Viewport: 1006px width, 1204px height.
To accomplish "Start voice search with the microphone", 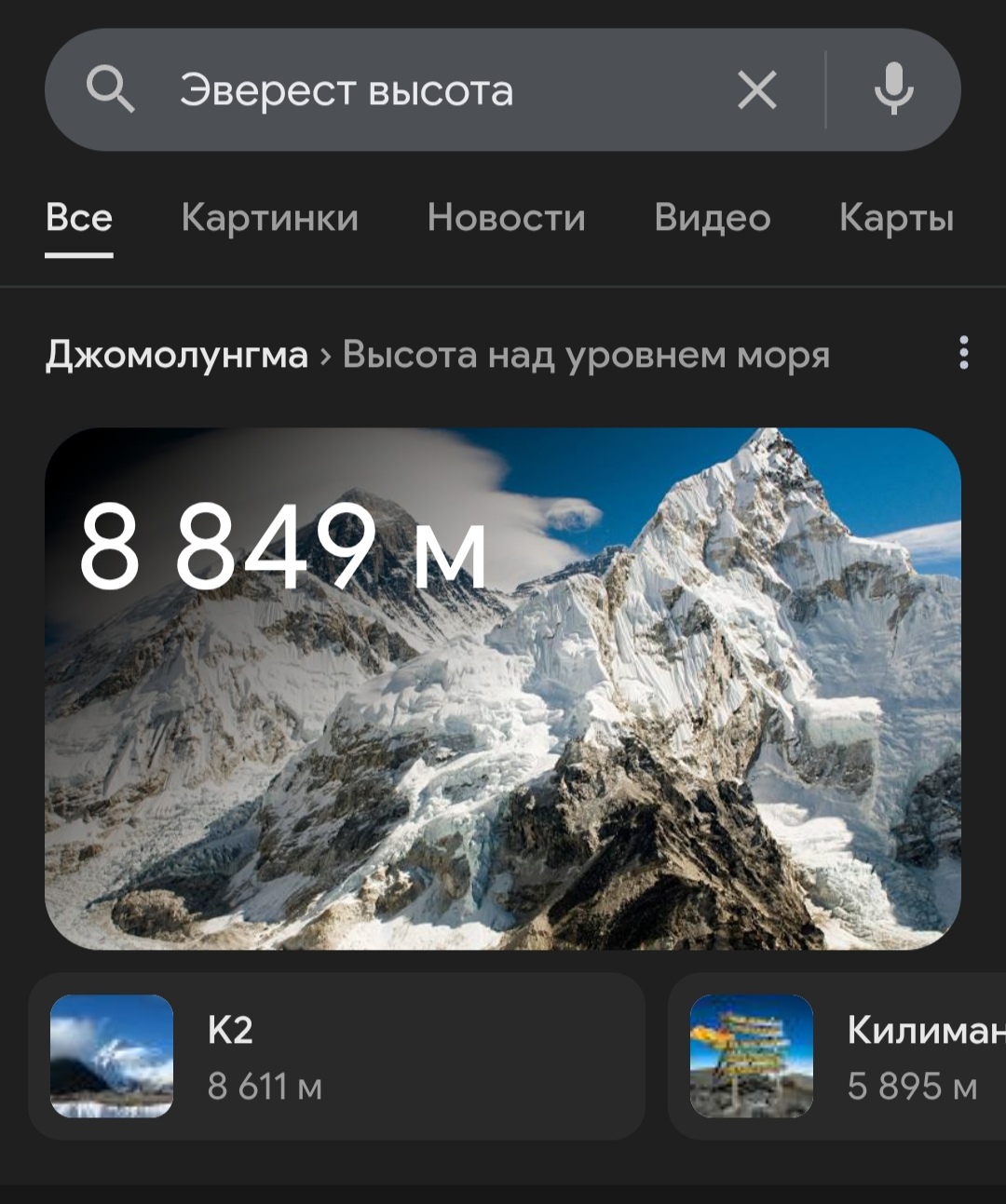I will coord(893,89).
